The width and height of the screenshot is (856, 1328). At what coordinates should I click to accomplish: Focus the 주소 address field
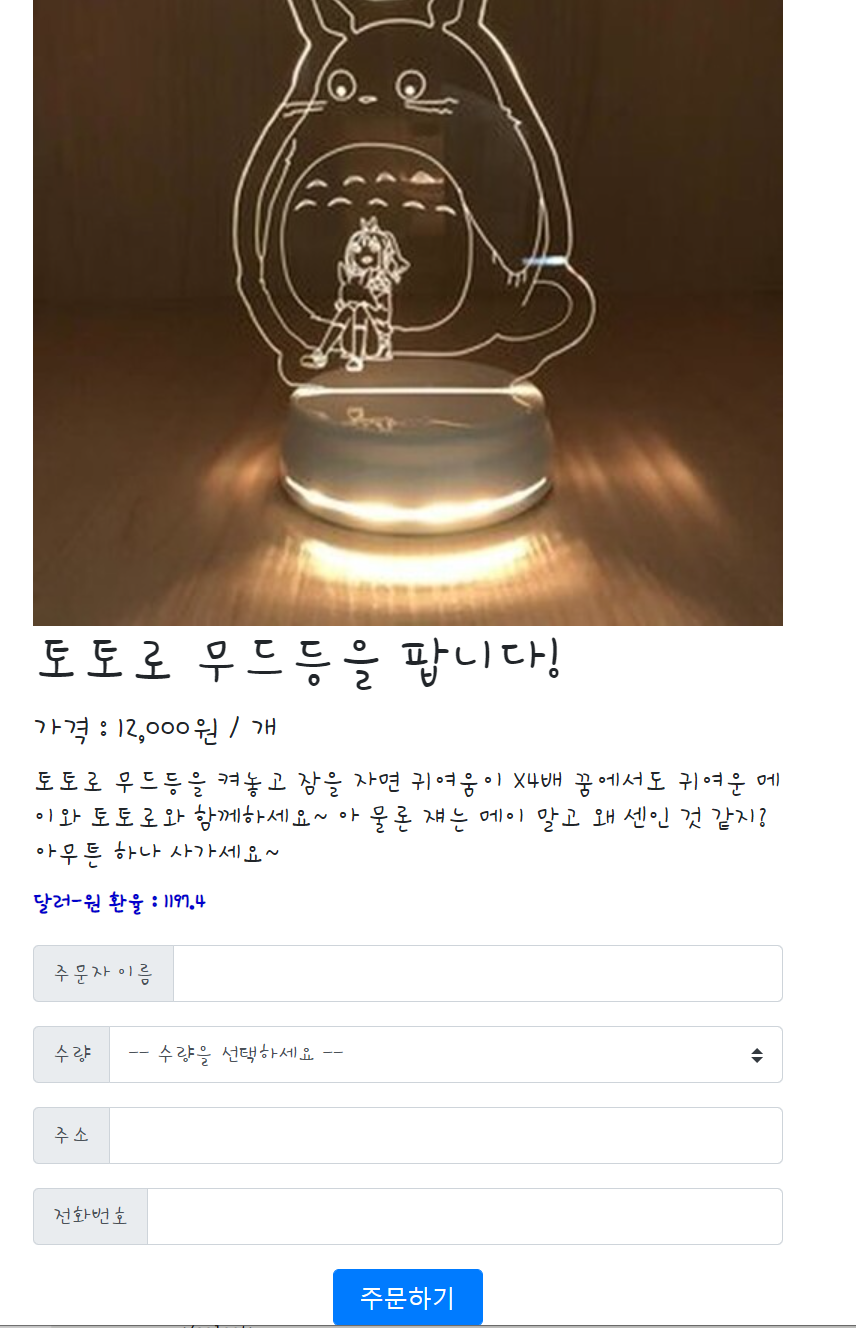[x=445, y=1135]
